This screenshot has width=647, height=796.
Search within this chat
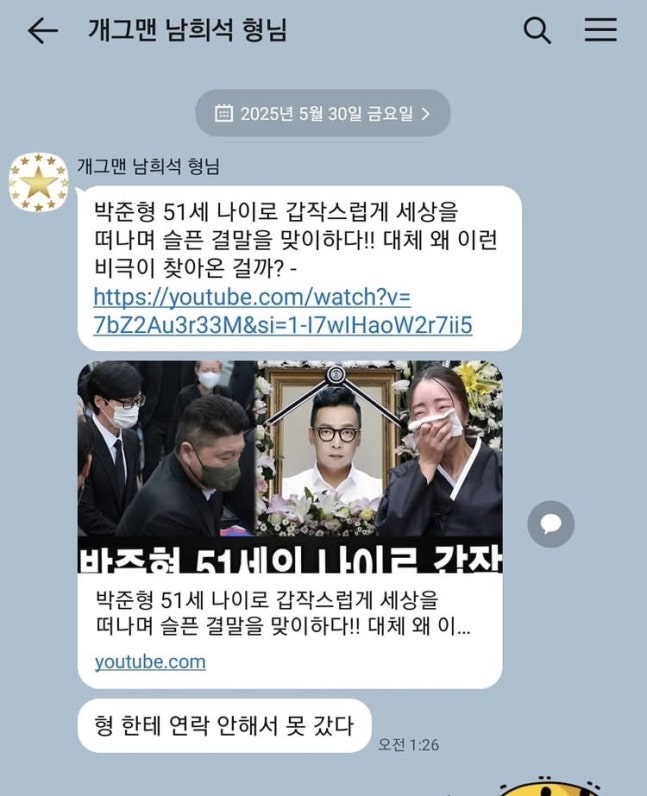537,31
